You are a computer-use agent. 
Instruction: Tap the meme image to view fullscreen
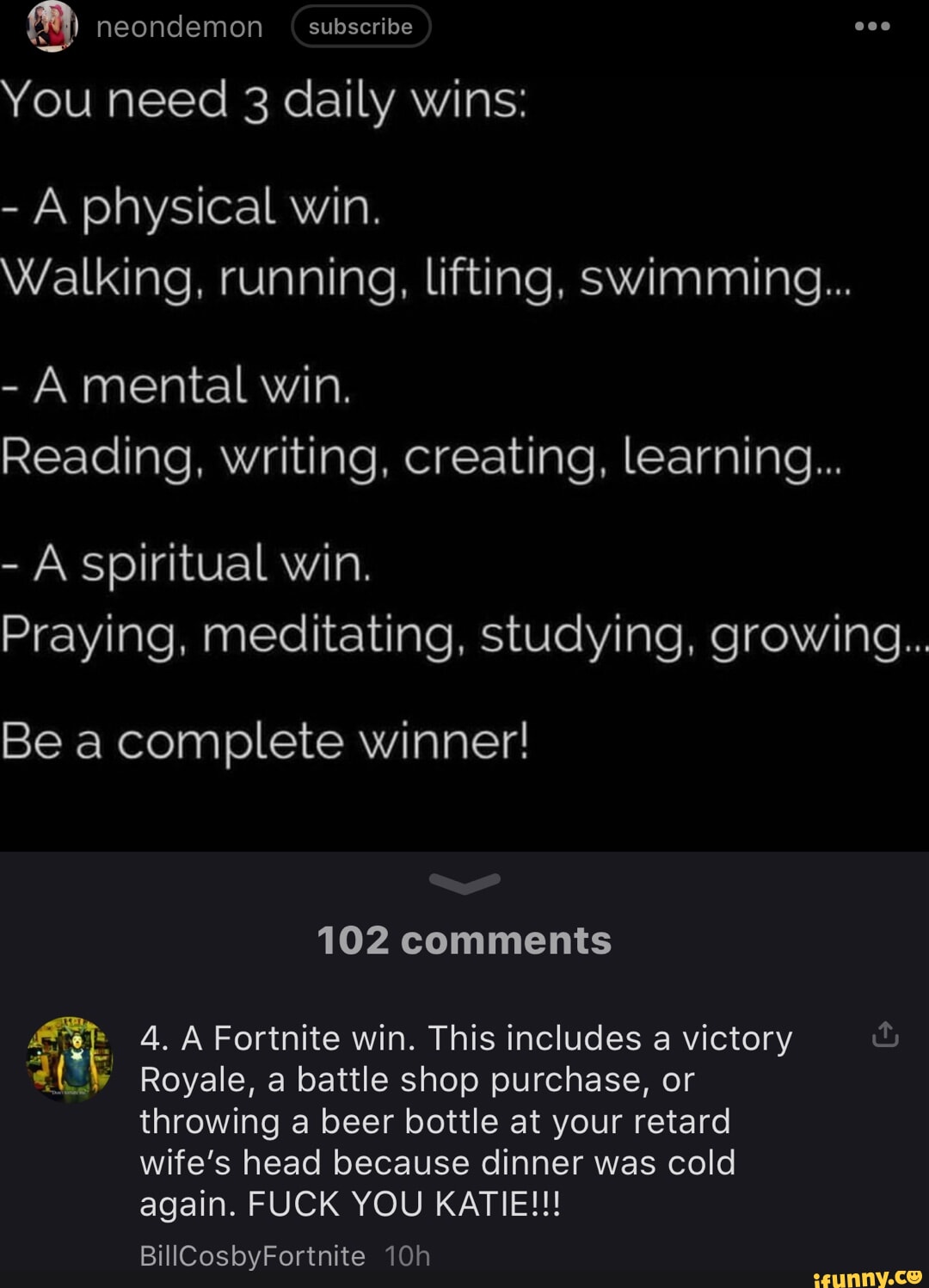(464, 430)
